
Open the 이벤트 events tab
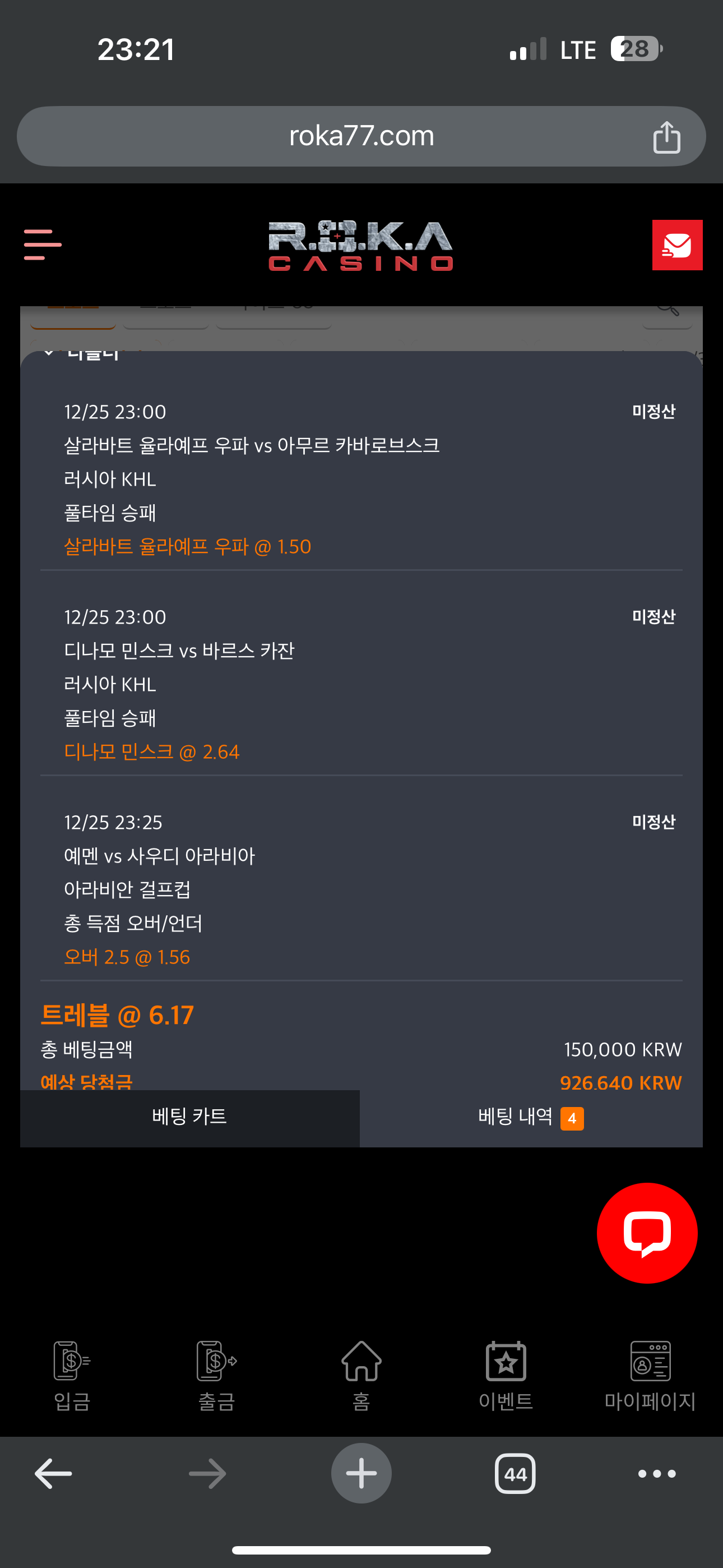pos(506,1376)
